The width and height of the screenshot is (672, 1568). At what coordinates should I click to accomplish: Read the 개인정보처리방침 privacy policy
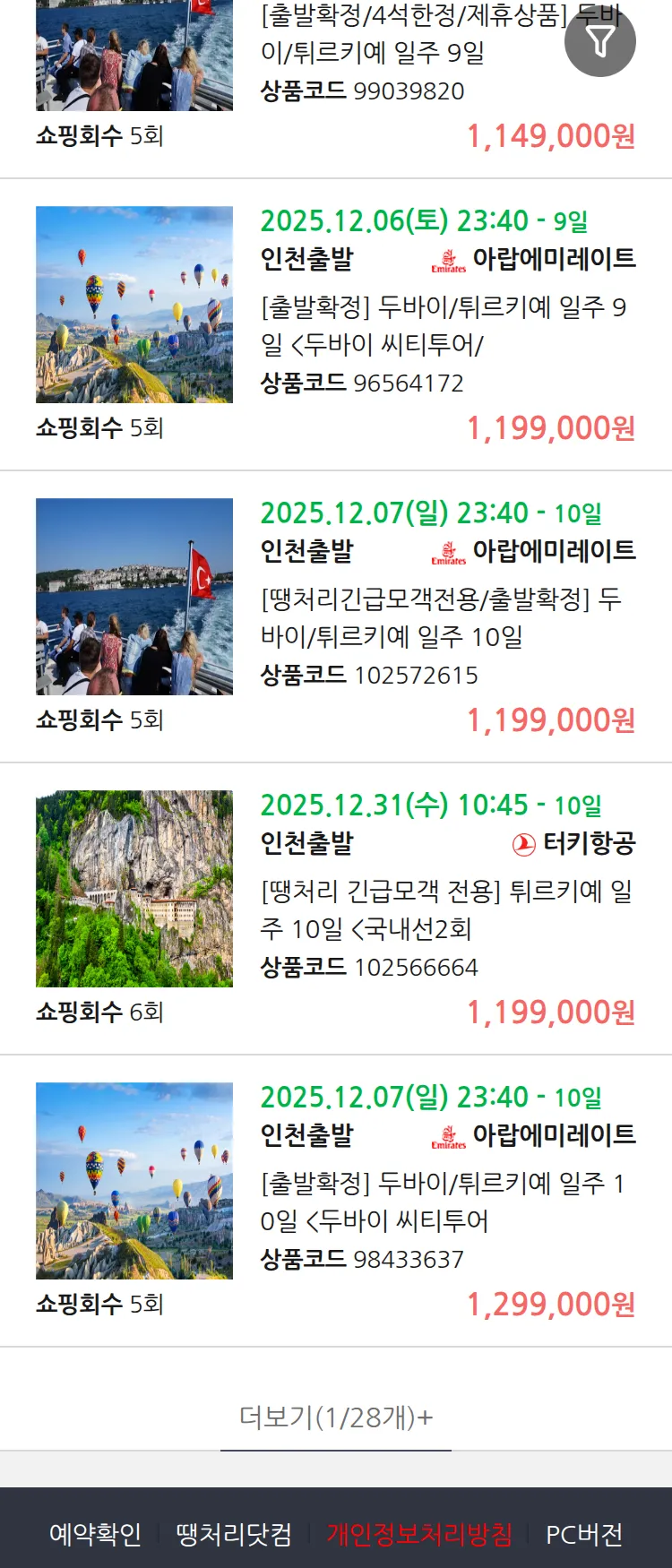pyautogui.click(x=419, y=1534)
